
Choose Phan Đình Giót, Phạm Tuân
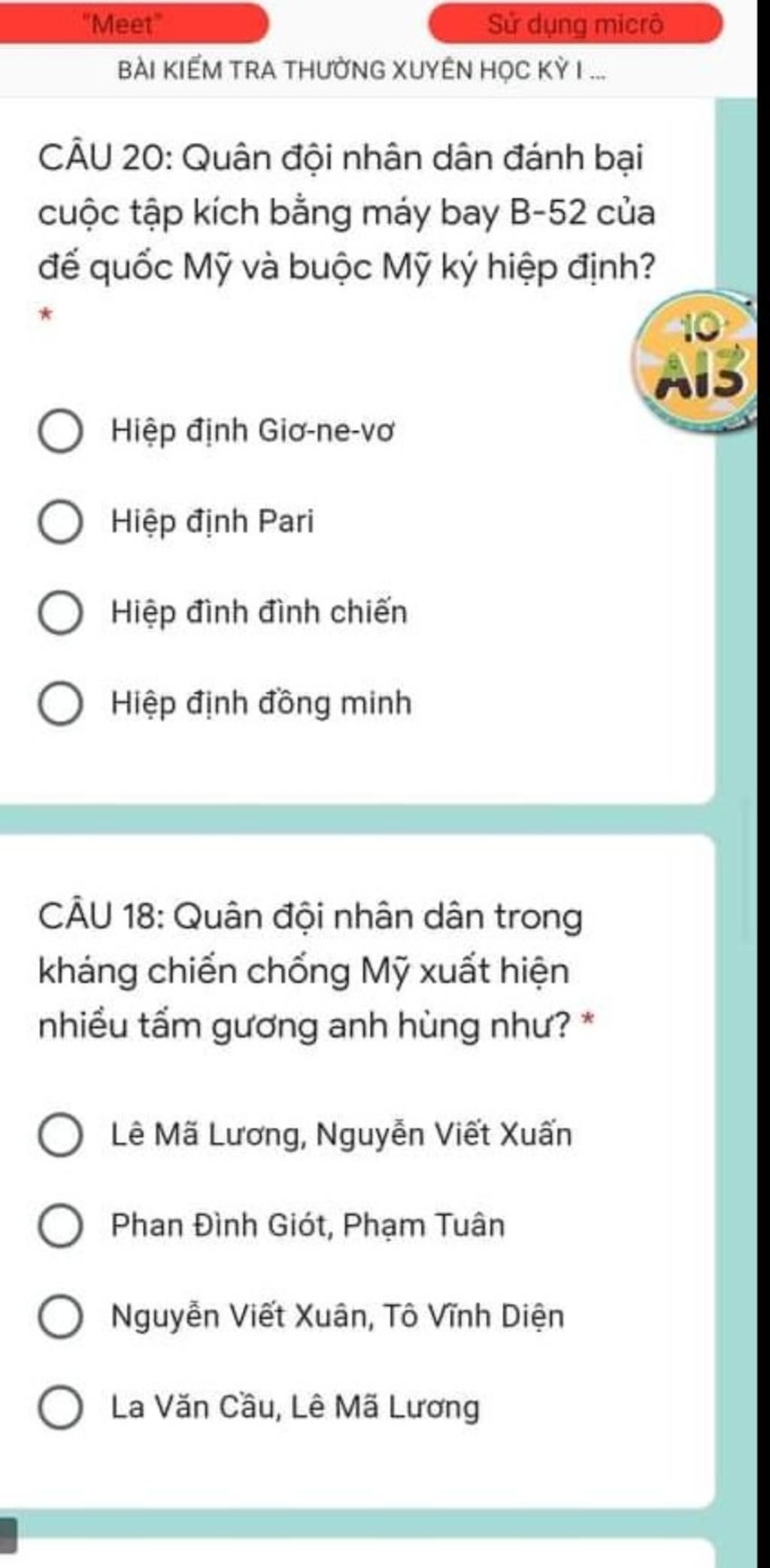[60, 1226]
